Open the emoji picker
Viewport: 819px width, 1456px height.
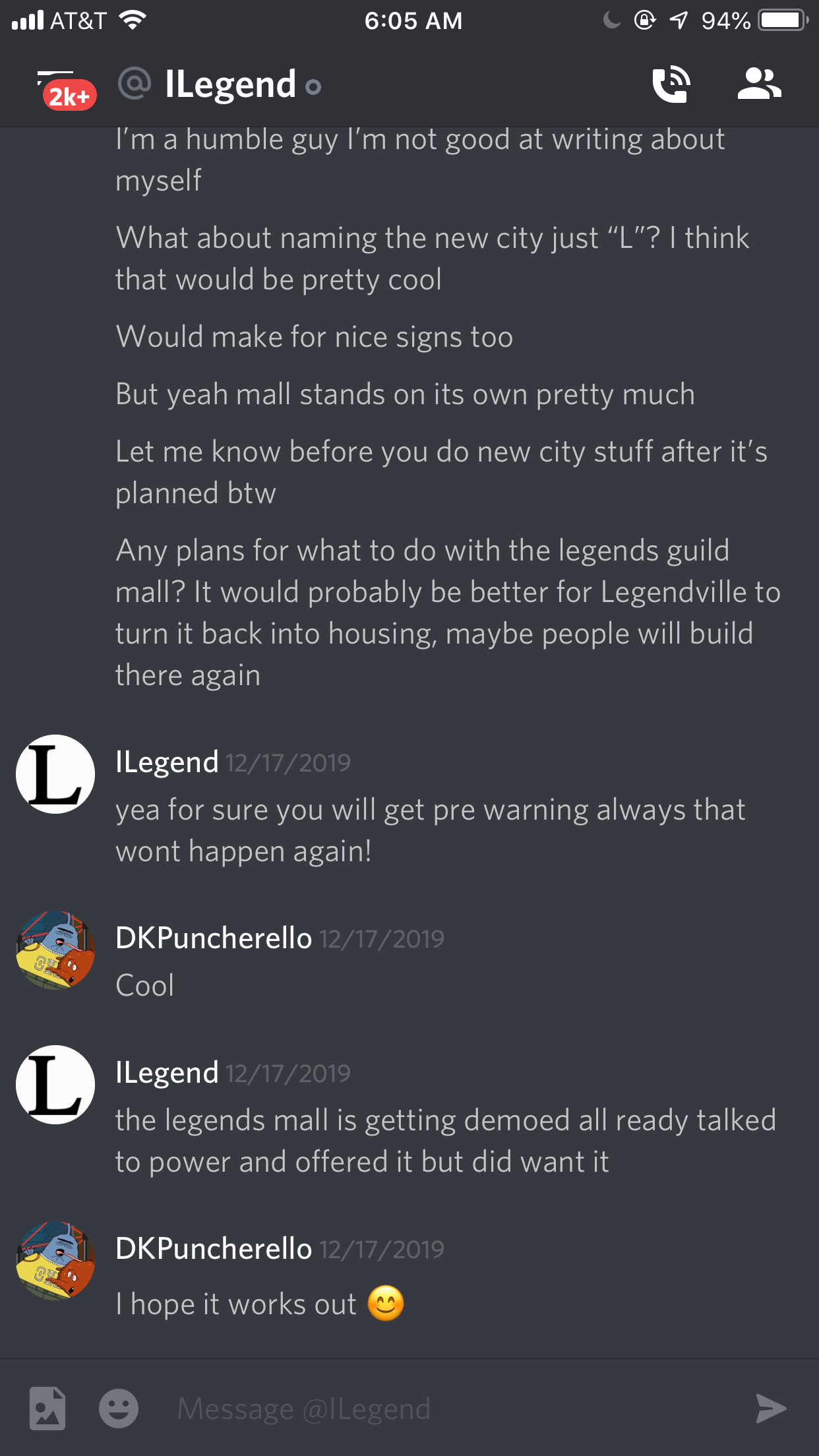point(119,1409)
